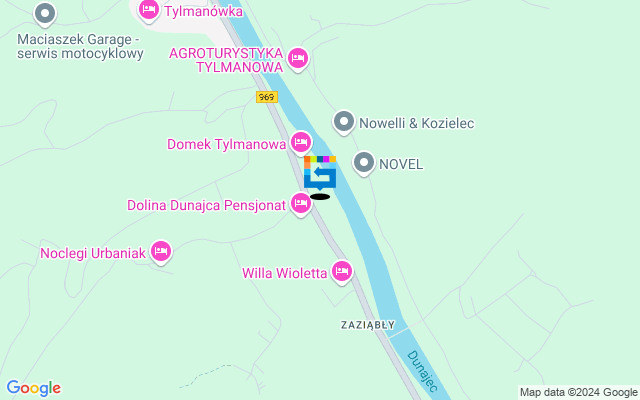Tap the Willa Wioletta hotel marker
Screen dimensions: 640x400
tap(342, 271)
